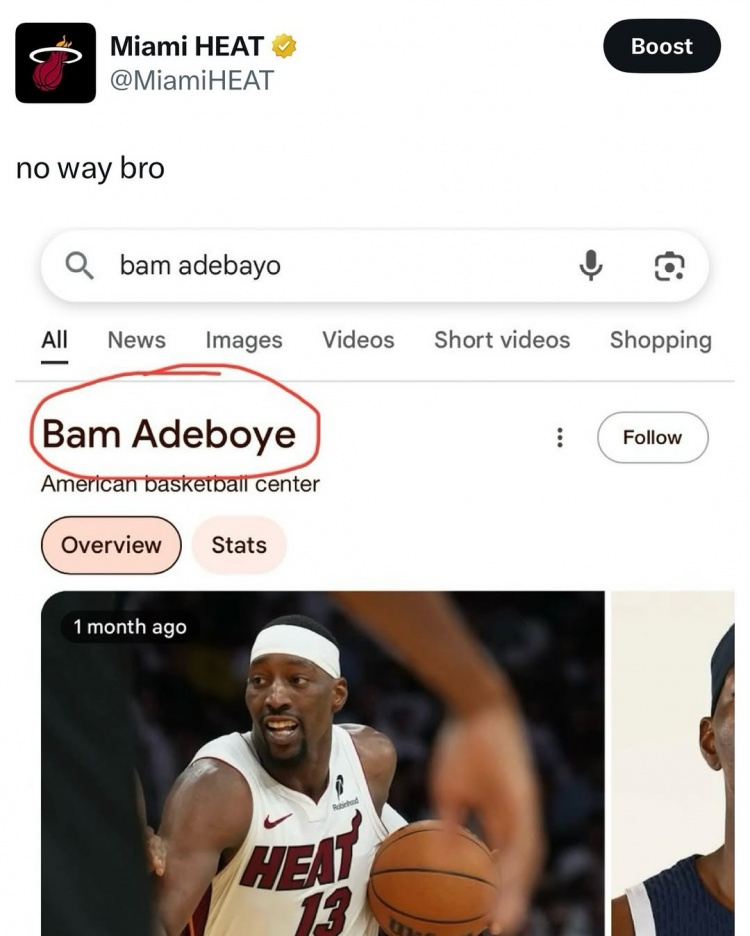Open Miami HEAT profile avatar
750x936 pixels.
click(x=55, y=63)
